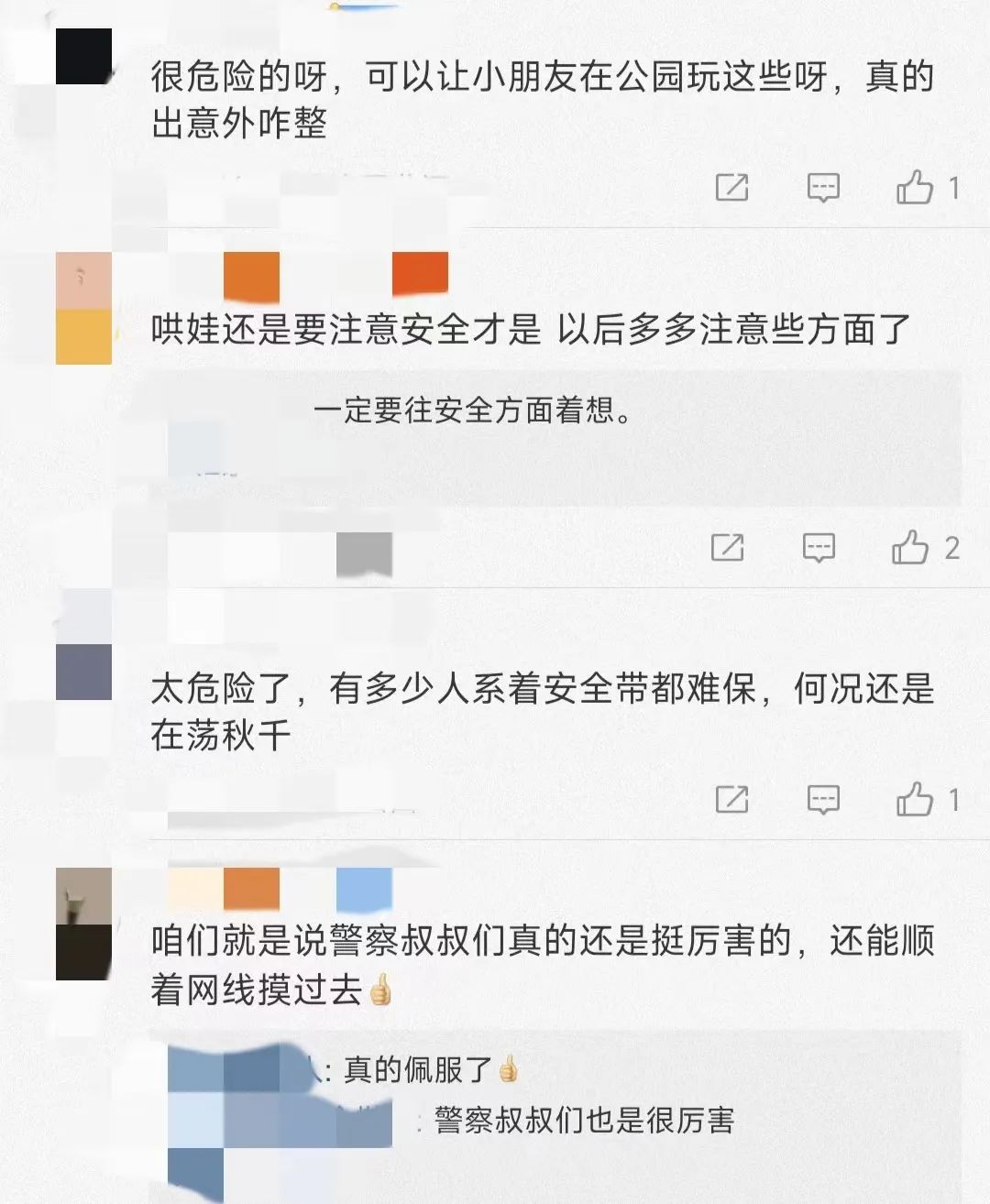Open the reply '一定要往安全方面着想。'

click(472, 410)
